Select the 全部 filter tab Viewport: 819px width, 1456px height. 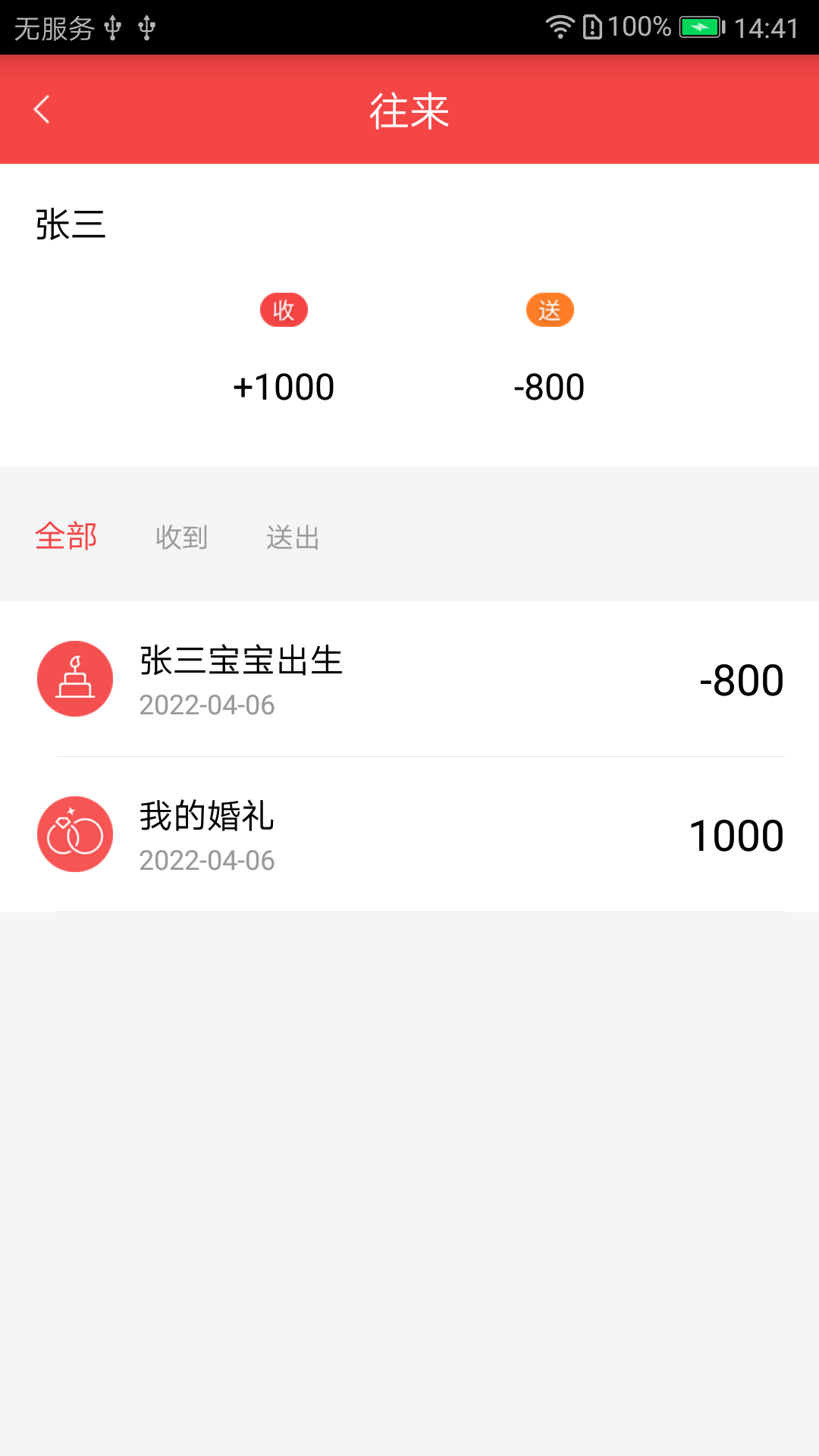click(x=67, y=536)
